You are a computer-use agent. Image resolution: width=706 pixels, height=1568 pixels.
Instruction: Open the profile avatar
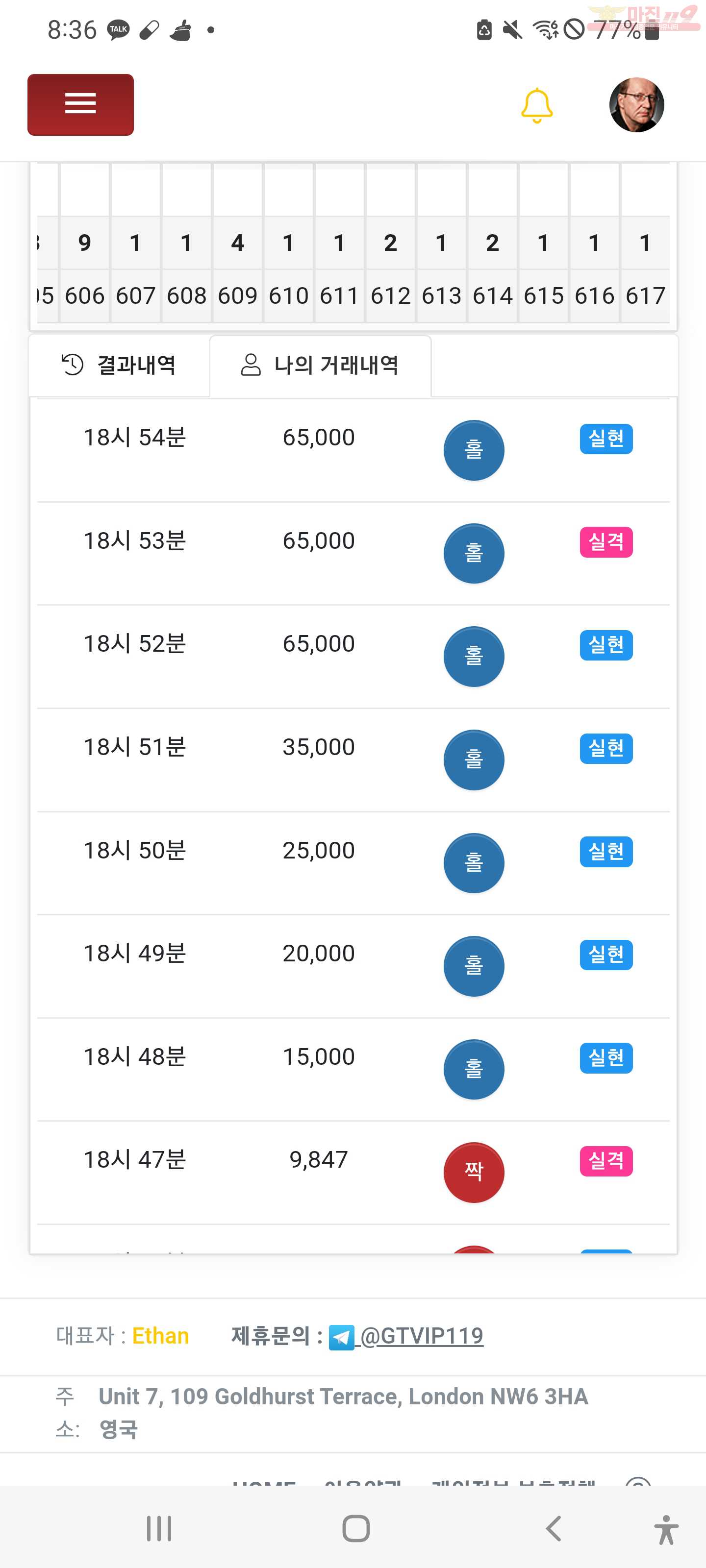pyautogui.click(x=636, y=105)
